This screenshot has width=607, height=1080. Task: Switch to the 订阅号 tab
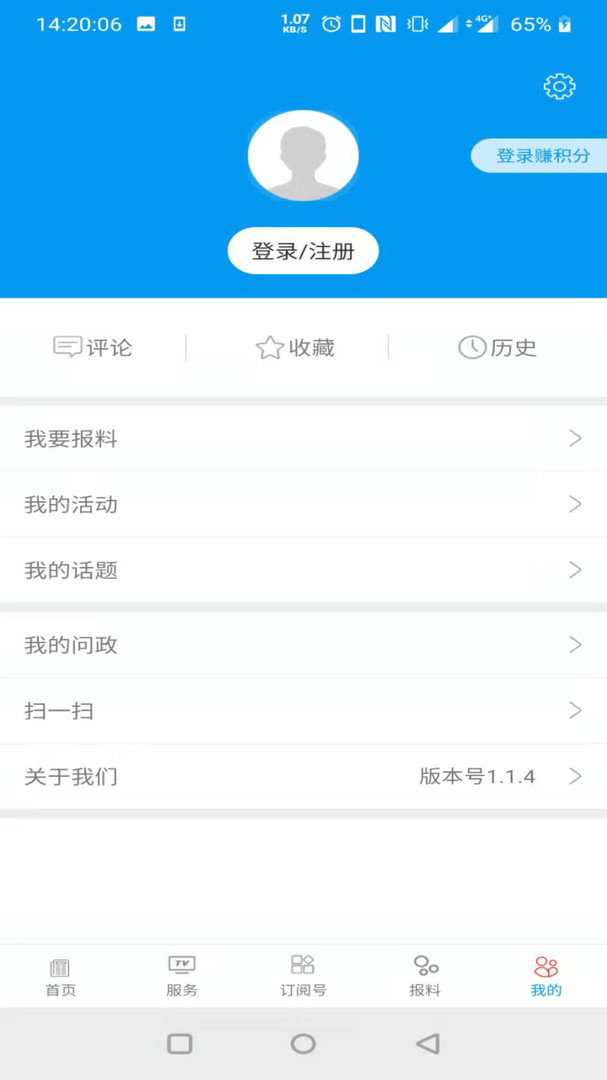pos(303,977)
